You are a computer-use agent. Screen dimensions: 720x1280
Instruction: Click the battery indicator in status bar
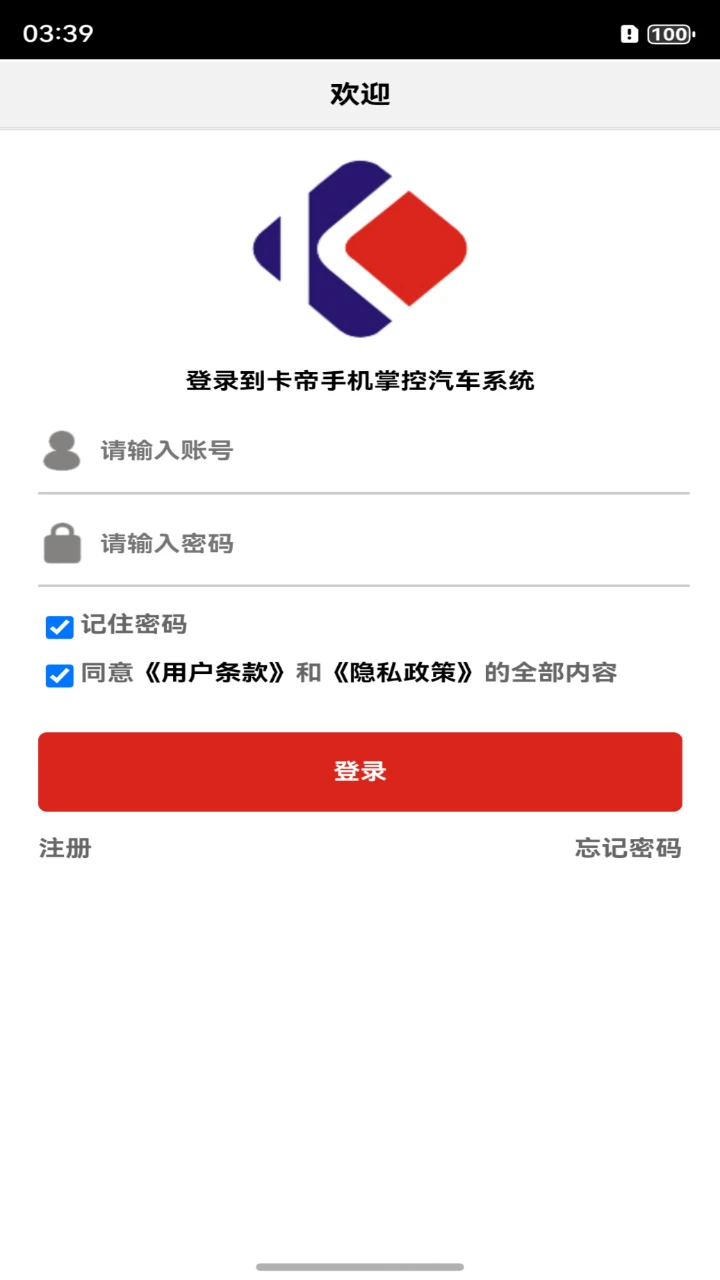(x=672, y=33)
